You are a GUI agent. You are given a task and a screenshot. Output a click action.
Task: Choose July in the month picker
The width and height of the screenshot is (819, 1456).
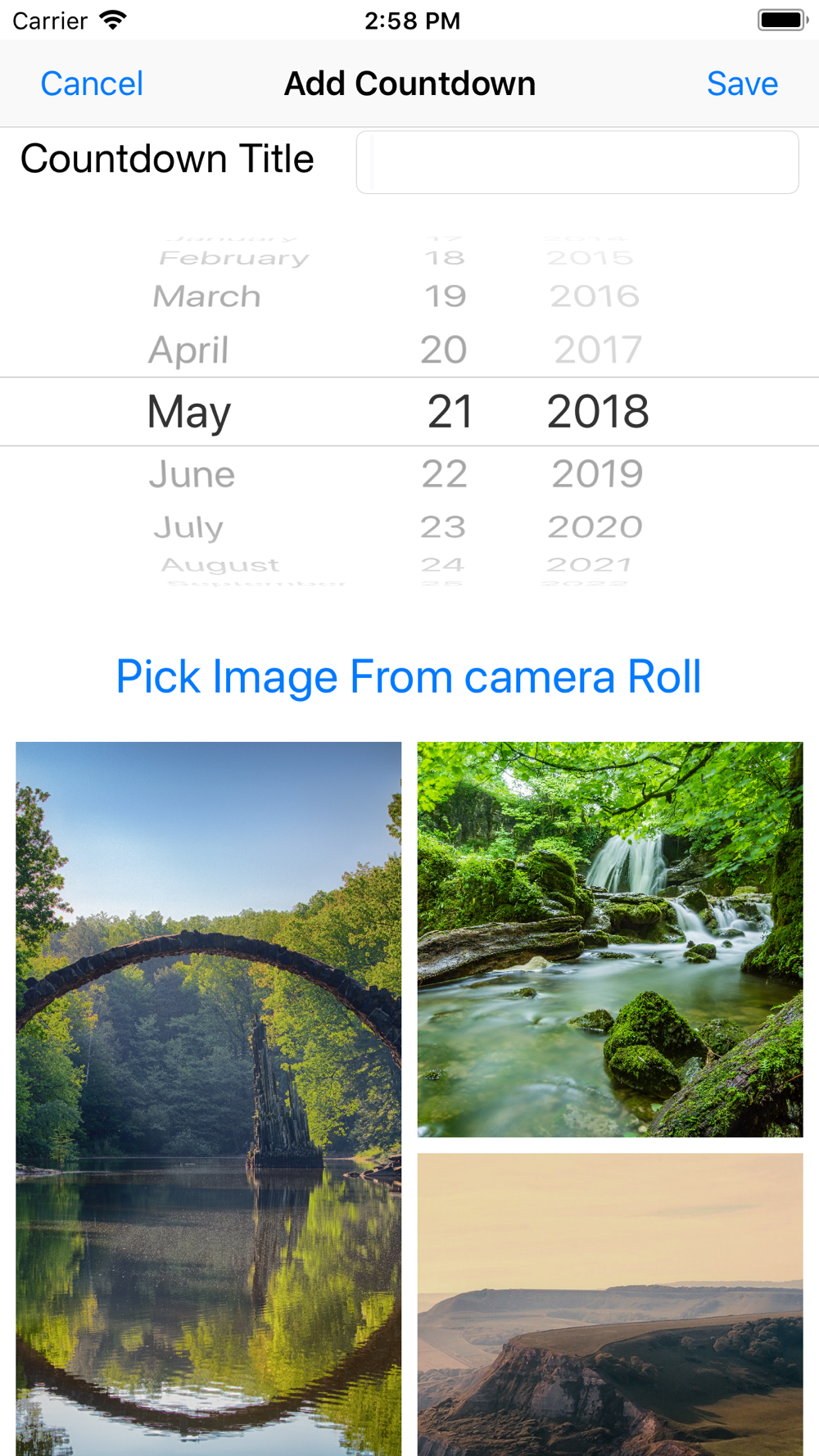coord(188,527)
